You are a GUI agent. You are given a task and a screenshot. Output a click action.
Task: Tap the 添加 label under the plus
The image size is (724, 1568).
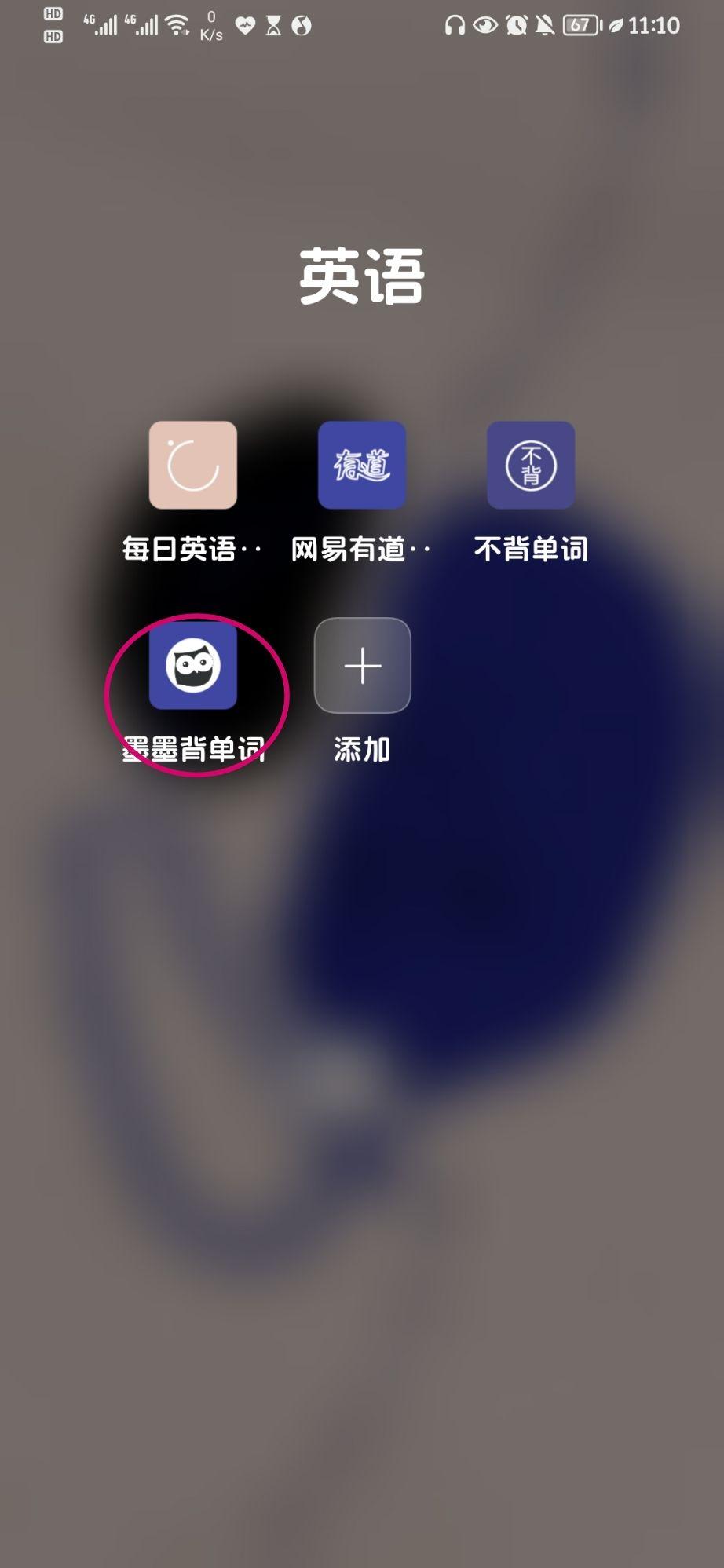click(361, 751)
